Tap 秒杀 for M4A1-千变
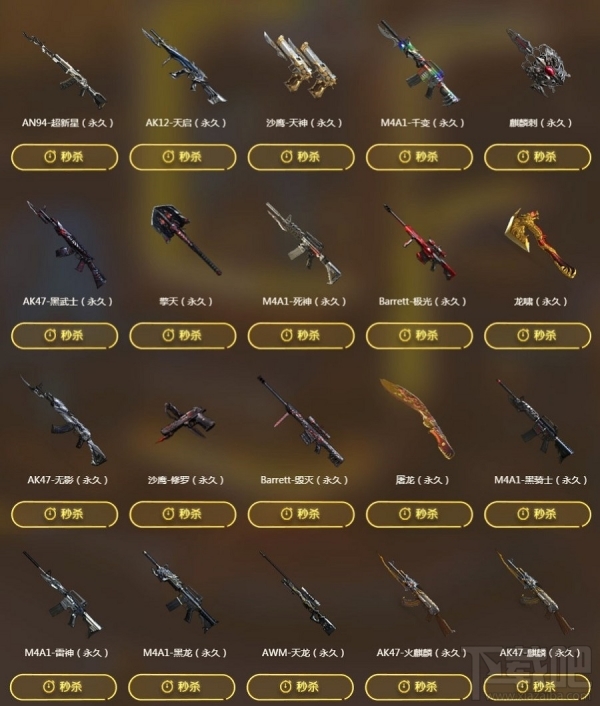This screenshot has height=706, width=600. coord(419,157)
